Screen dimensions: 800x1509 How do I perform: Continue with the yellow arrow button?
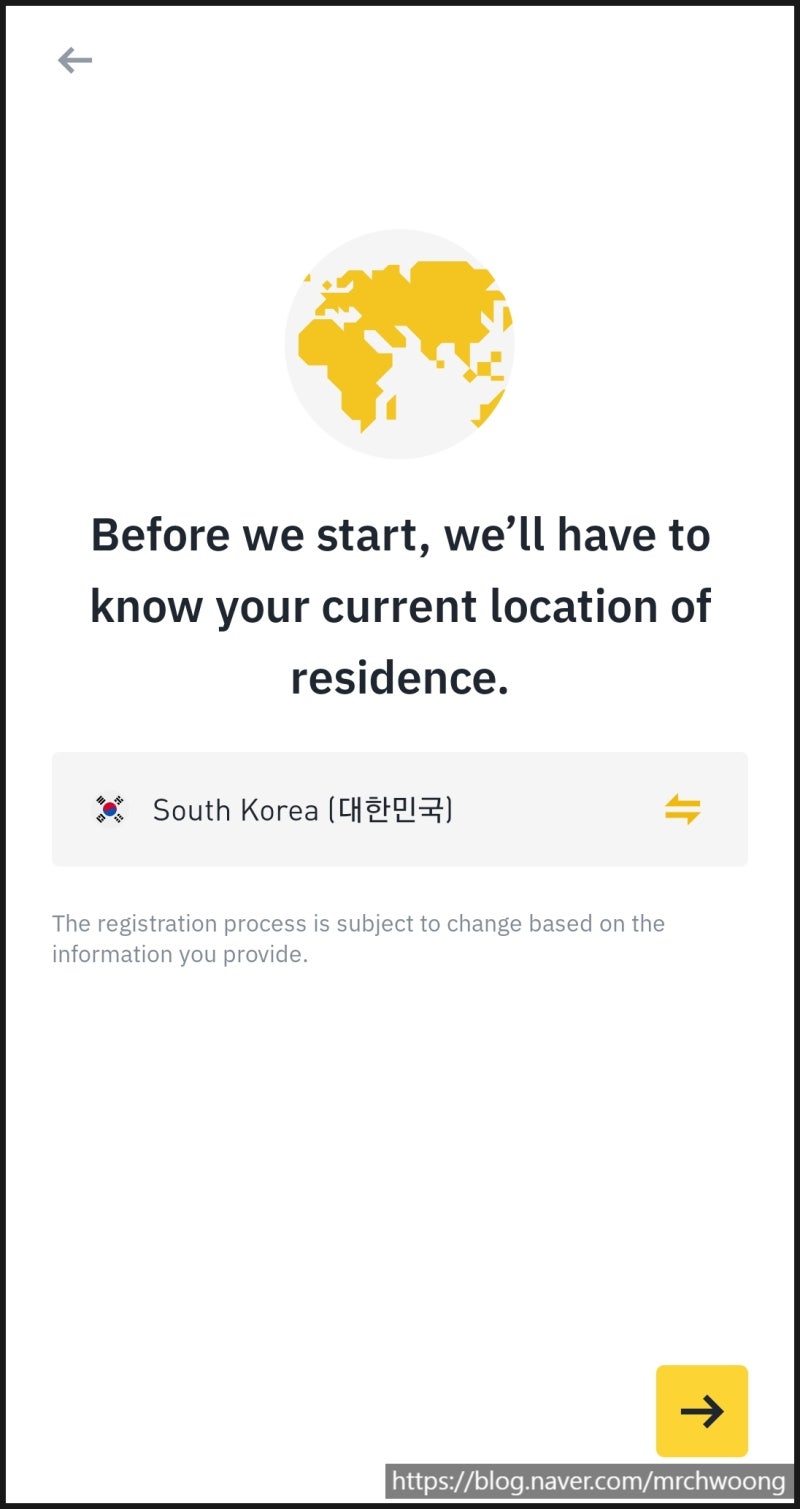[701, 1410]
